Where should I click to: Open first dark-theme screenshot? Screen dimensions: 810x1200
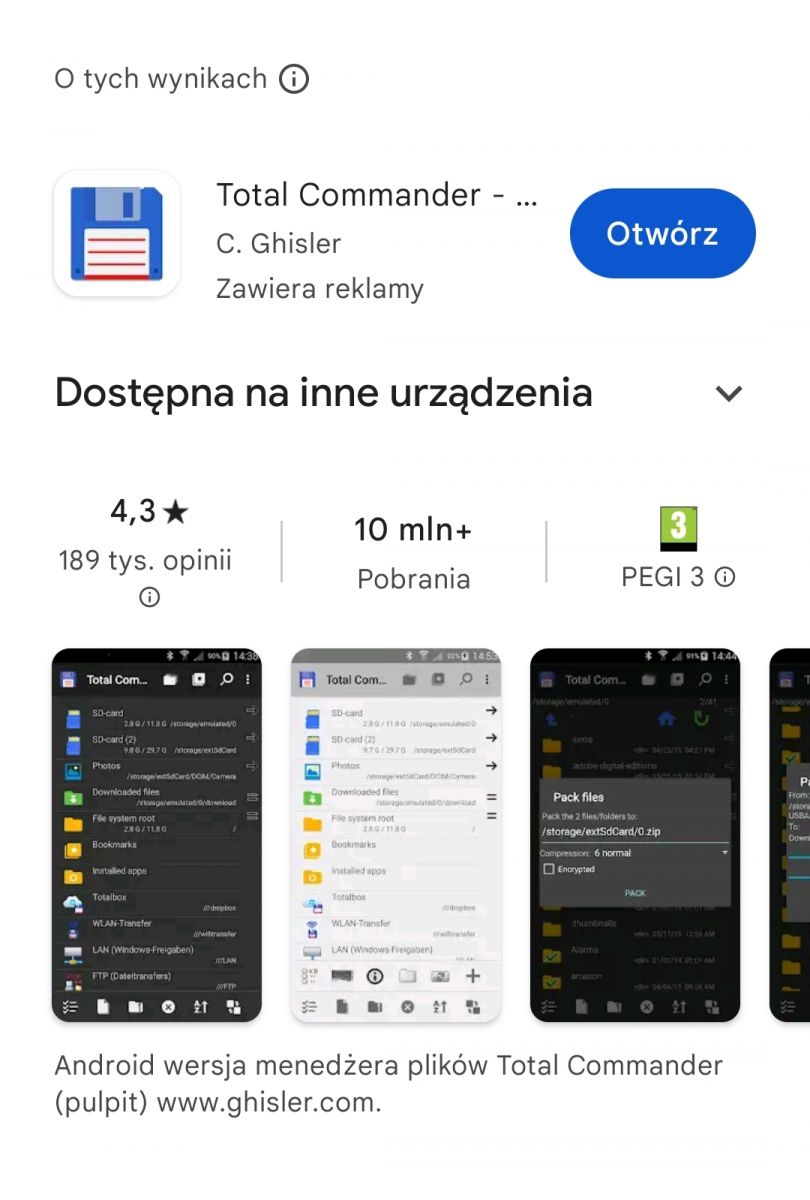[x=157, y=835]
